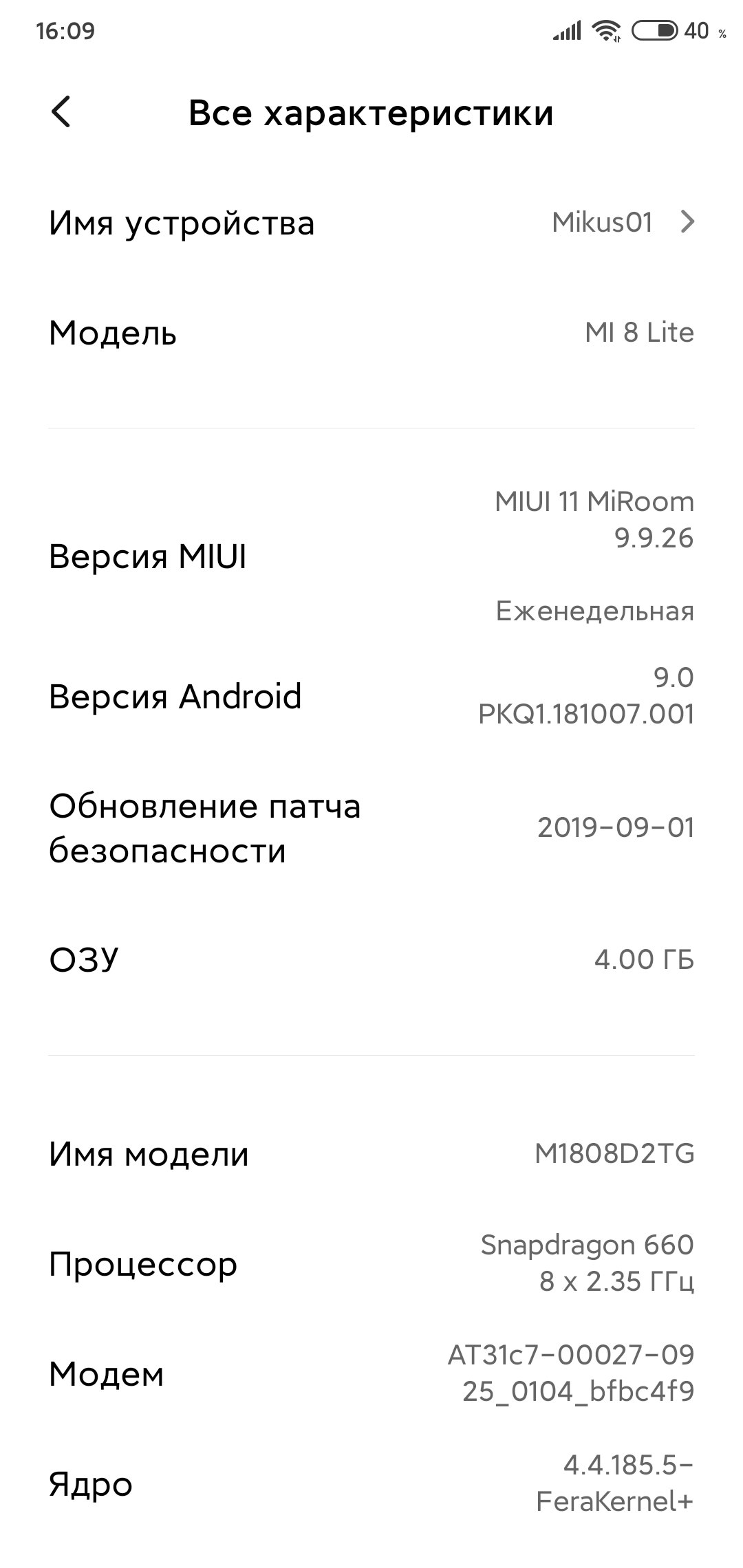Tap the Процессор row

[x=371, y=1264]
